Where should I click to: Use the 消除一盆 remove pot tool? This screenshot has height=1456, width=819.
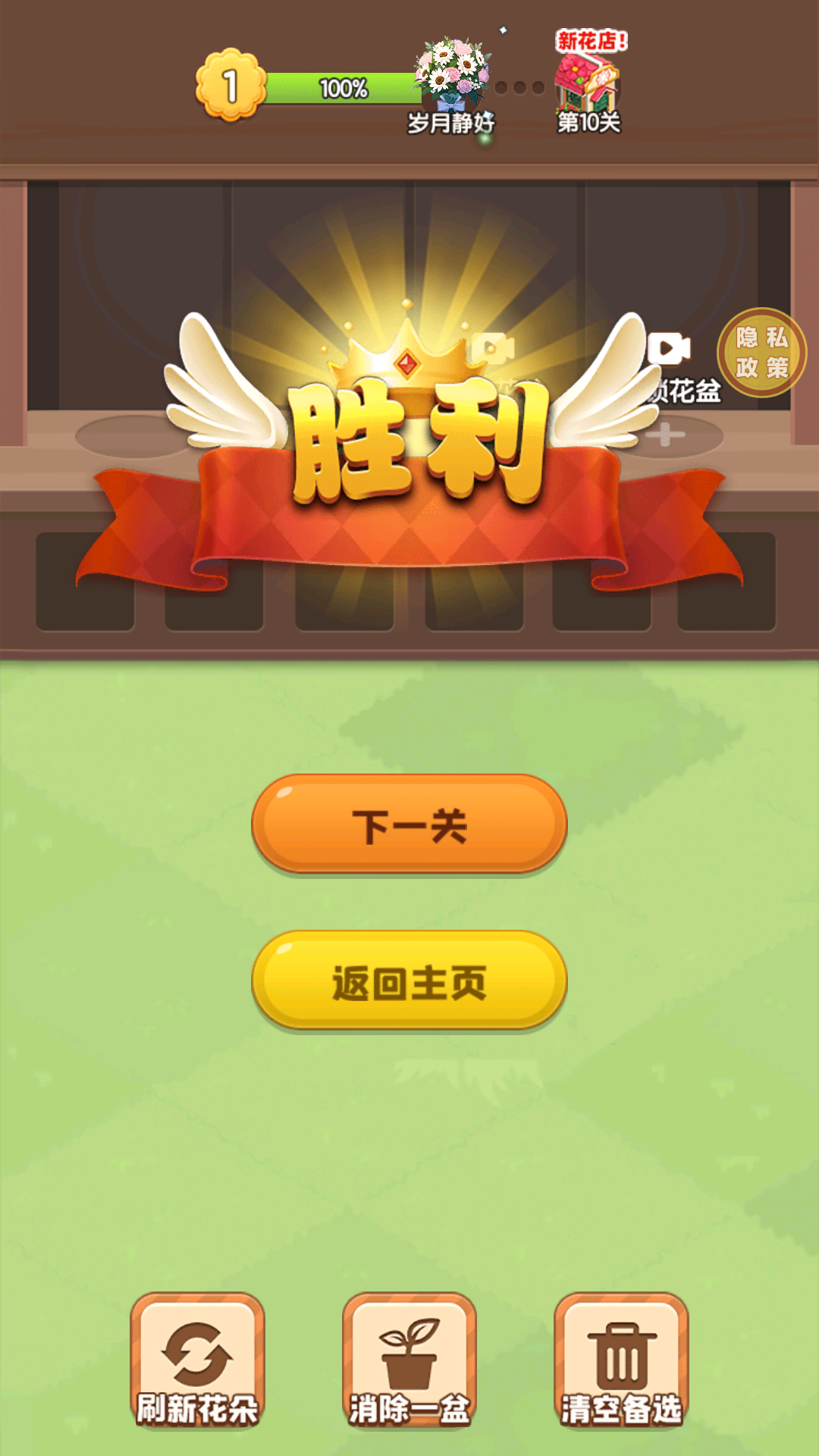409,1360
